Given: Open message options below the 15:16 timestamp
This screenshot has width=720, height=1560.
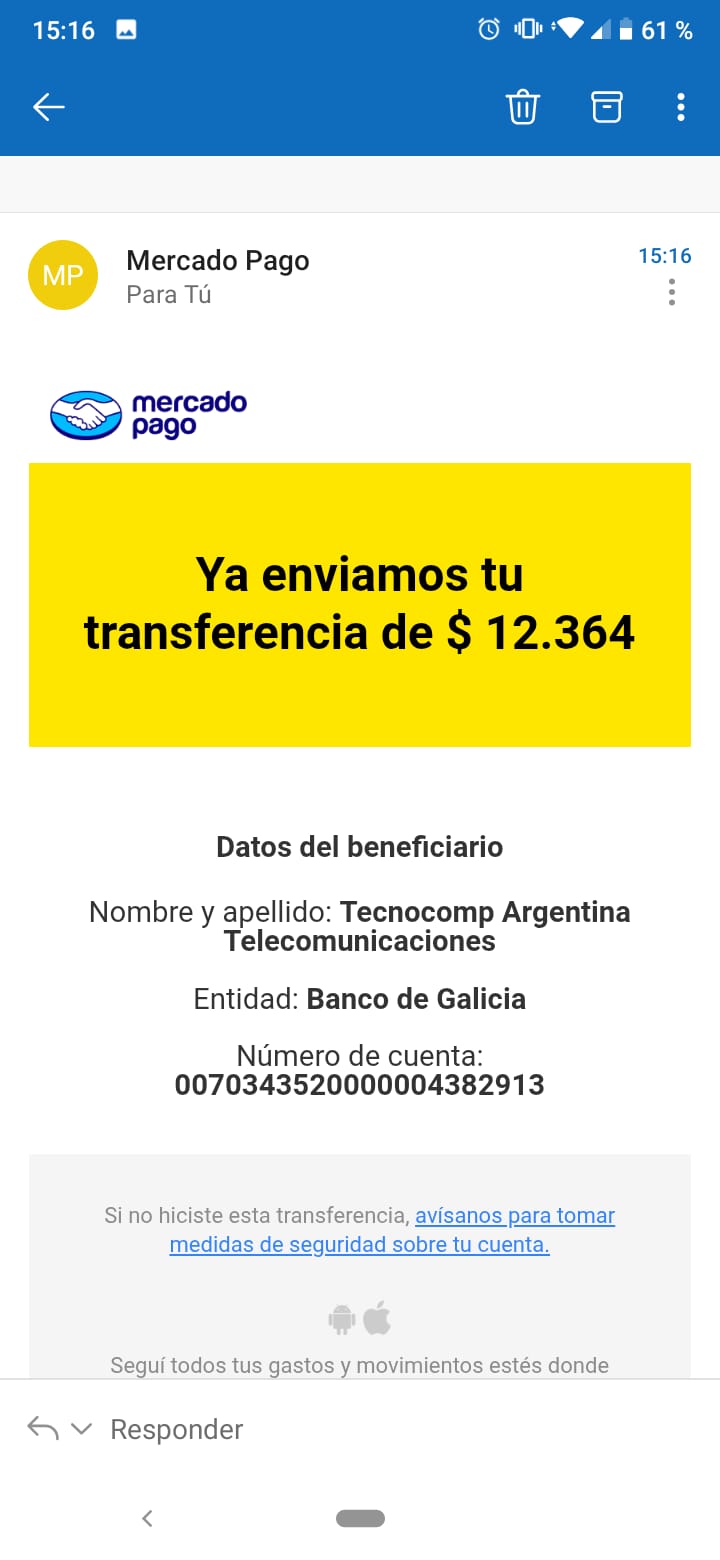Looking at the screenshot, I should coord(671,292).
